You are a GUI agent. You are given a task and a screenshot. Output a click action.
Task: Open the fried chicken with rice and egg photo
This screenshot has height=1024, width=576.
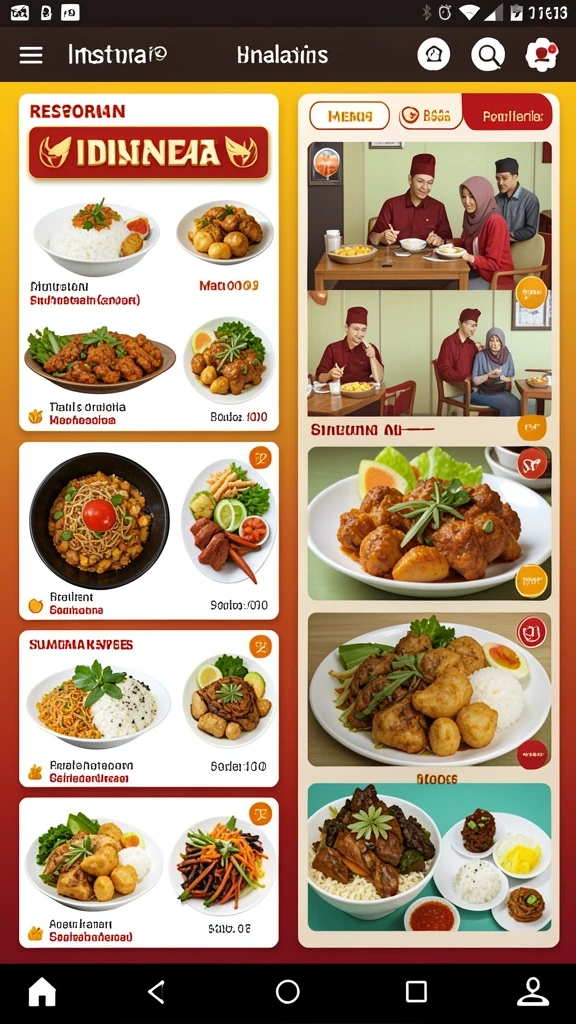click(430, 690)
